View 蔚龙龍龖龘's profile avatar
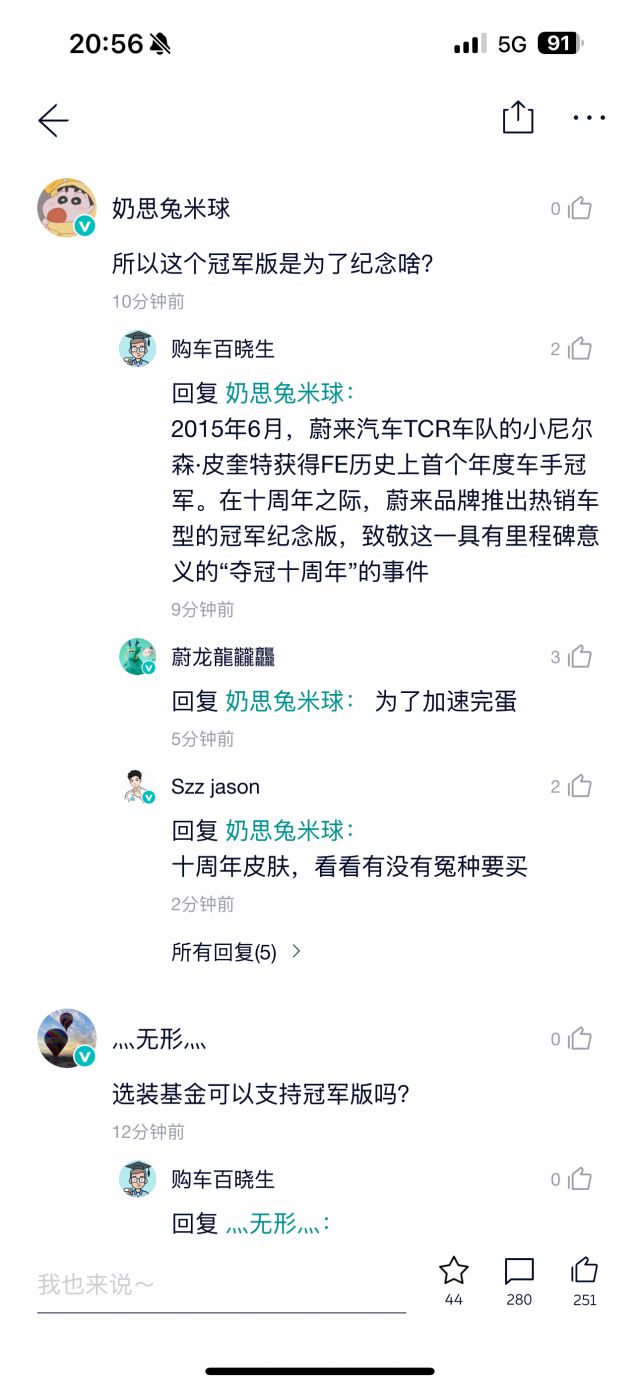The height and width of the screenshot is (1387, 640). pyautogui.click(x=138, y=657)
